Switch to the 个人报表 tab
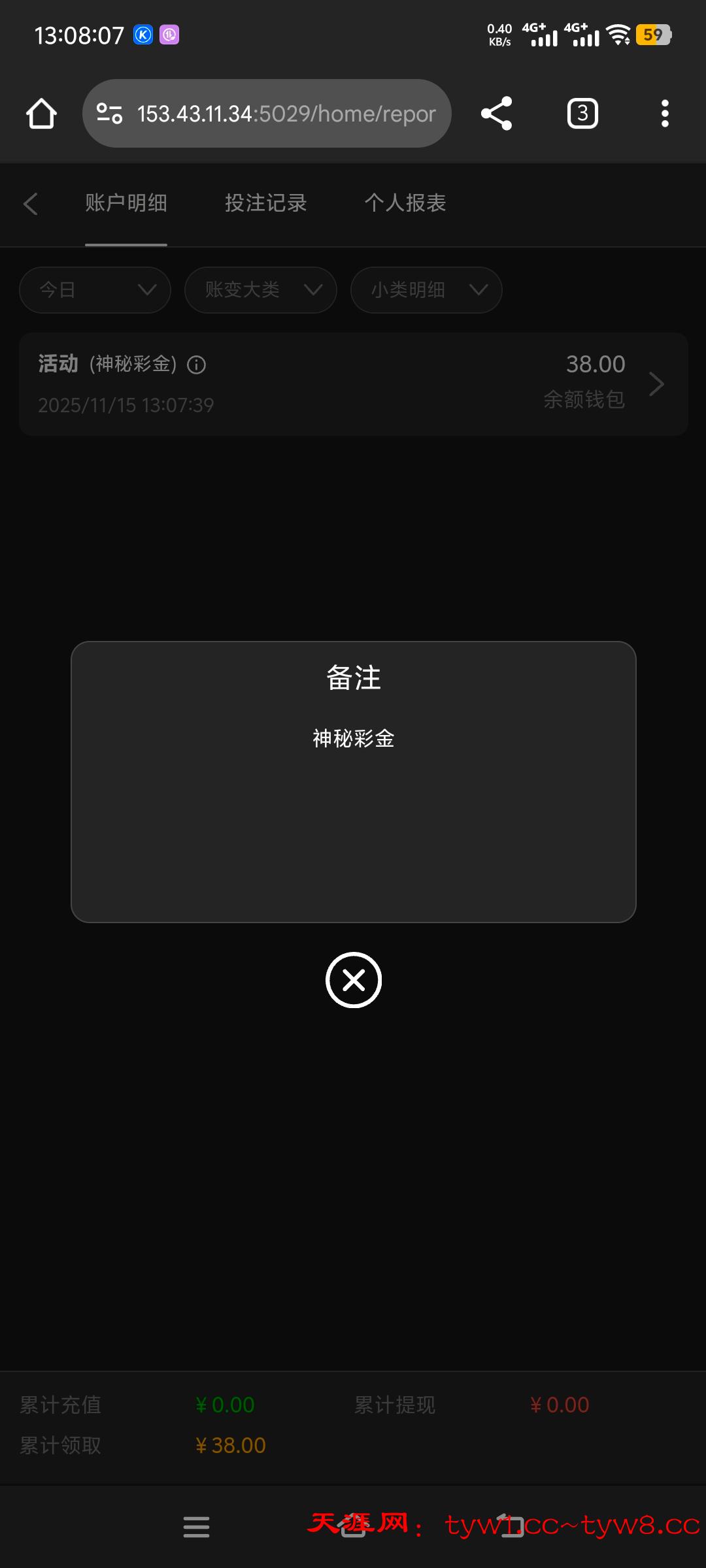 coord(405,203)
